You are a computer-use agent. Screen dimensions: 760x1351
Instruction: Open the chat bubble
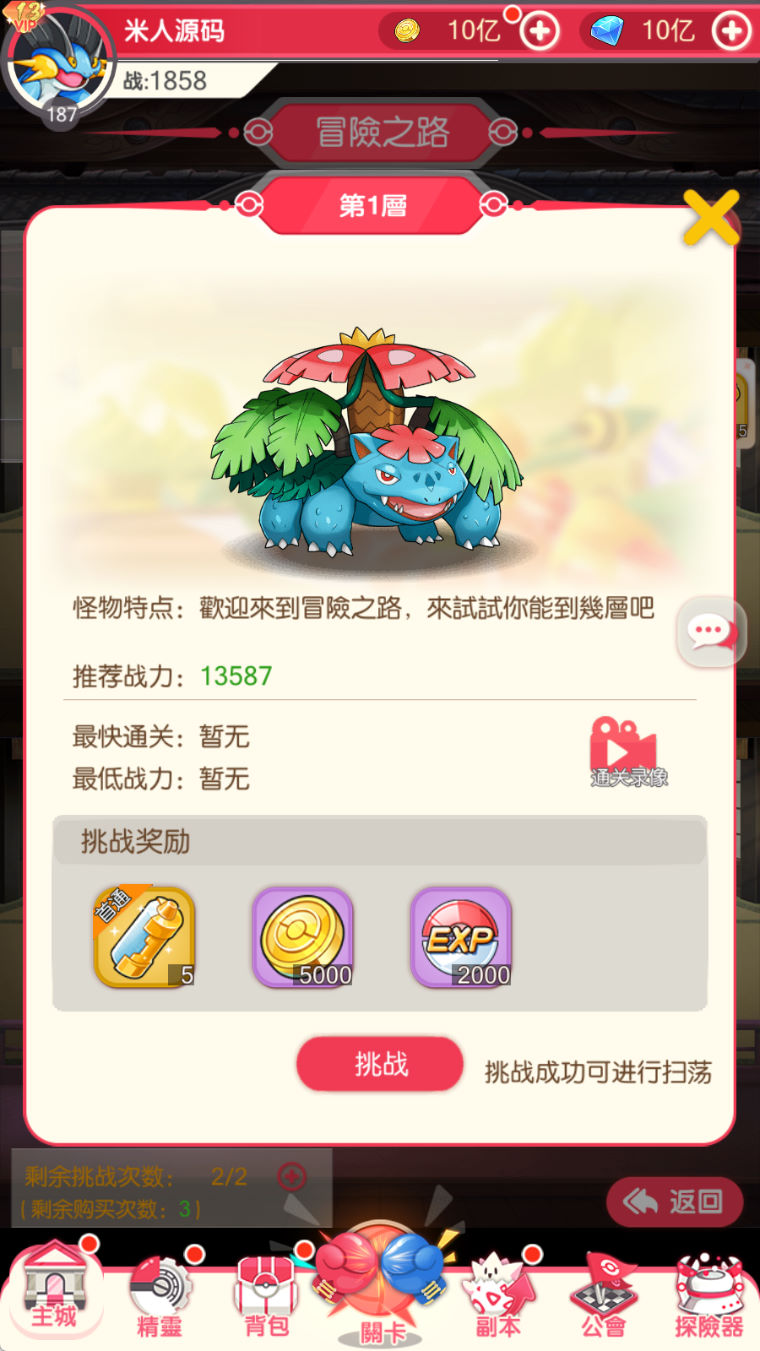click(711, 631)
